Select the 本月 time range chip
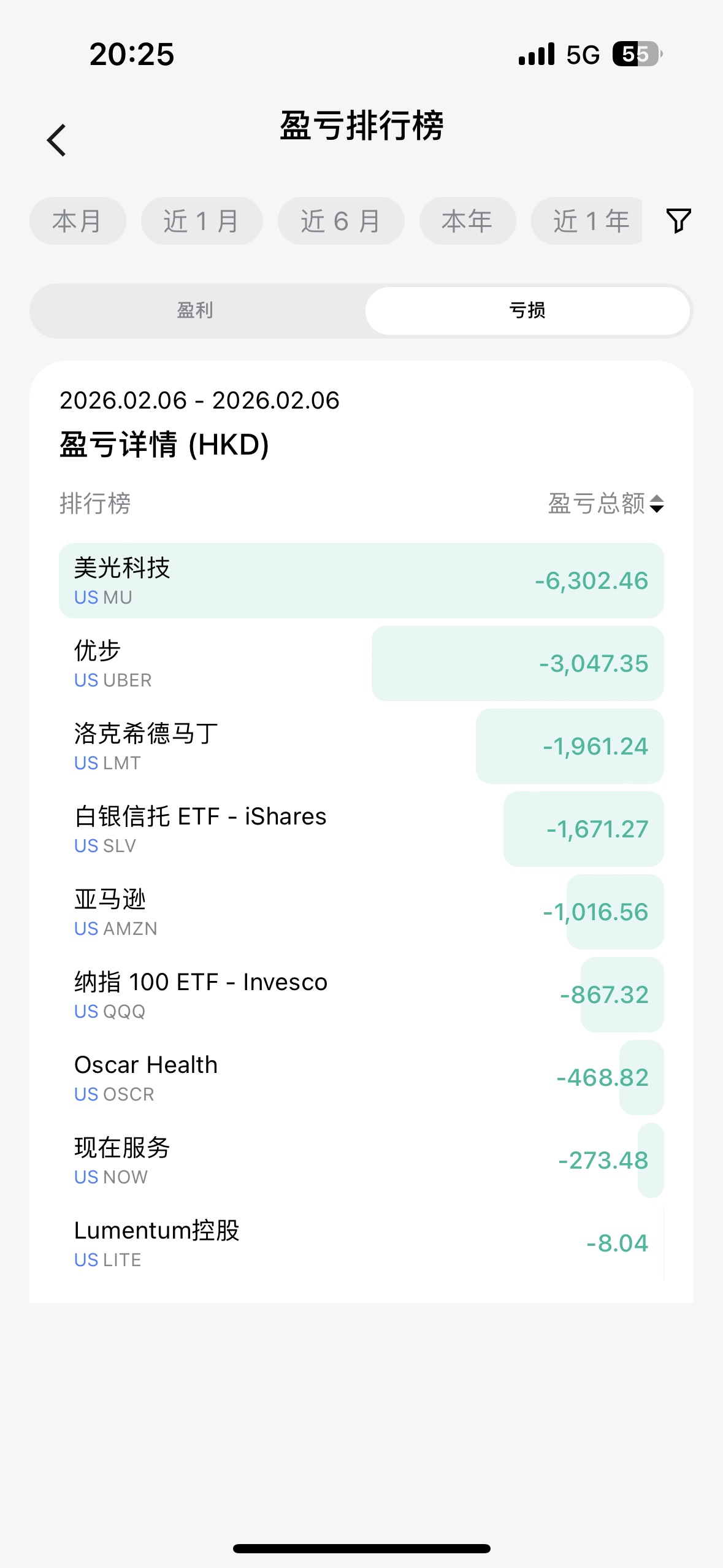The width and height of the screenshot is (723, 1568). click(77, 221)
